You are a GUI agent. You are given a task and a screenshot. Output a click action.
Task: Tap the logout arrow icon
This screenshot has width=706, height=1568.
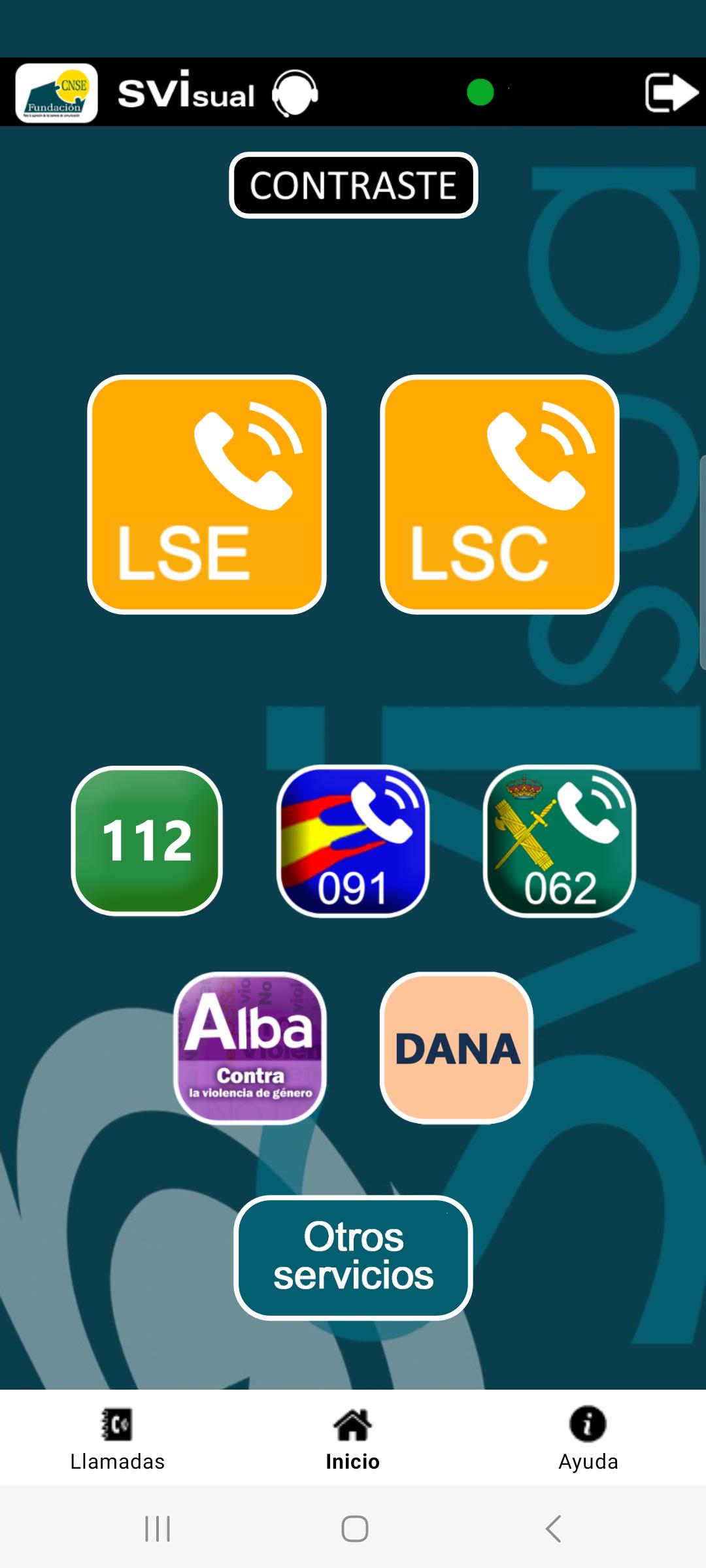tap(671, 93)
